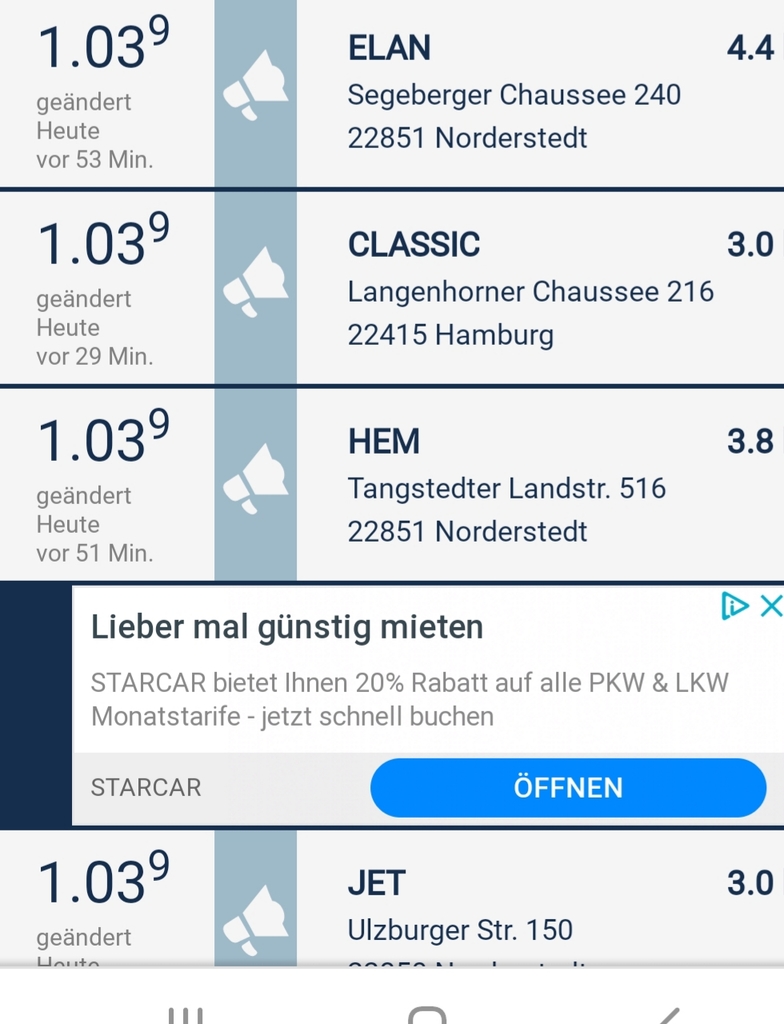Viewport: 784px width, 1024px height.
Task: Close the STARCAR advertisement
Action: 770,606
